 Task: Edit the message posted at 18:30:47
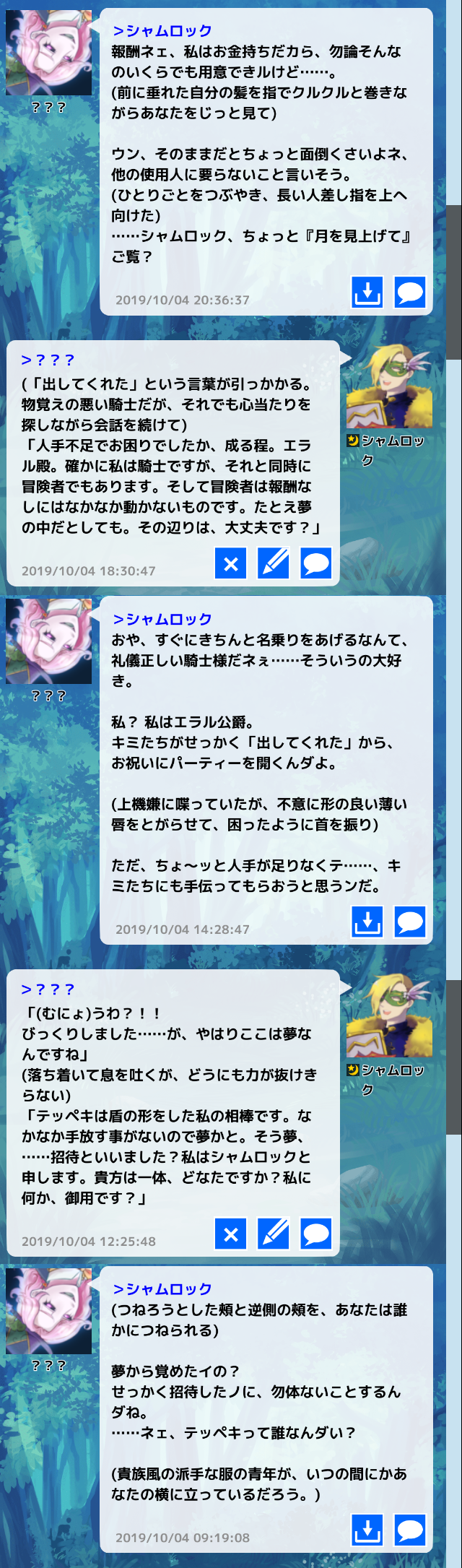274,563
